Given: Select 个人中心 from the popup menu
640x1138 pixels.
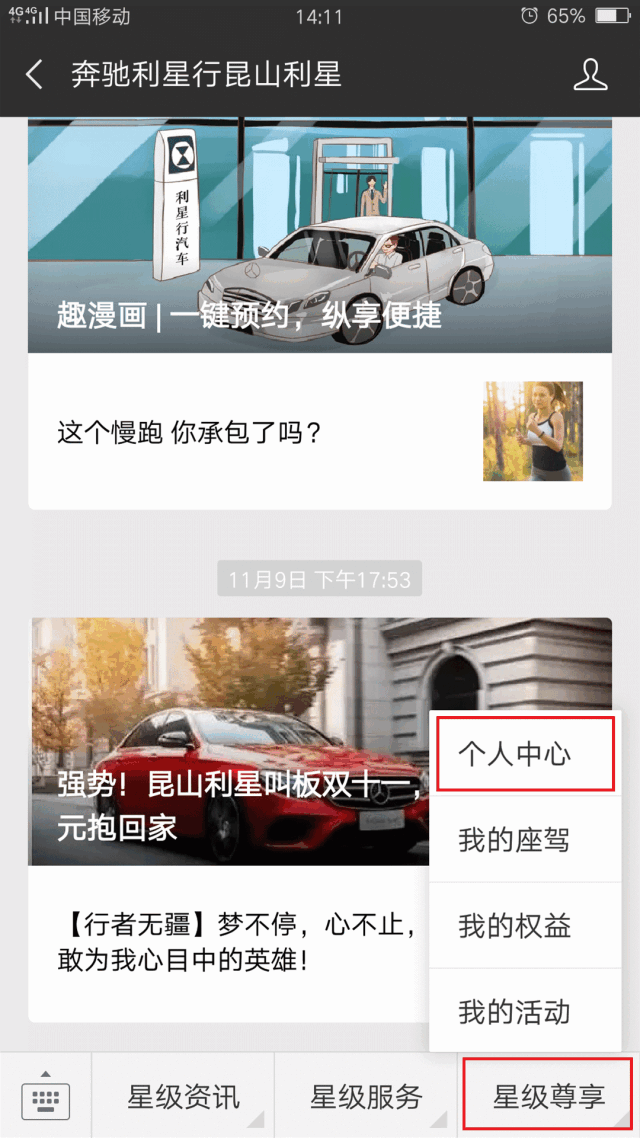Looking at the screenshot, I should click(x=524, y=753).
